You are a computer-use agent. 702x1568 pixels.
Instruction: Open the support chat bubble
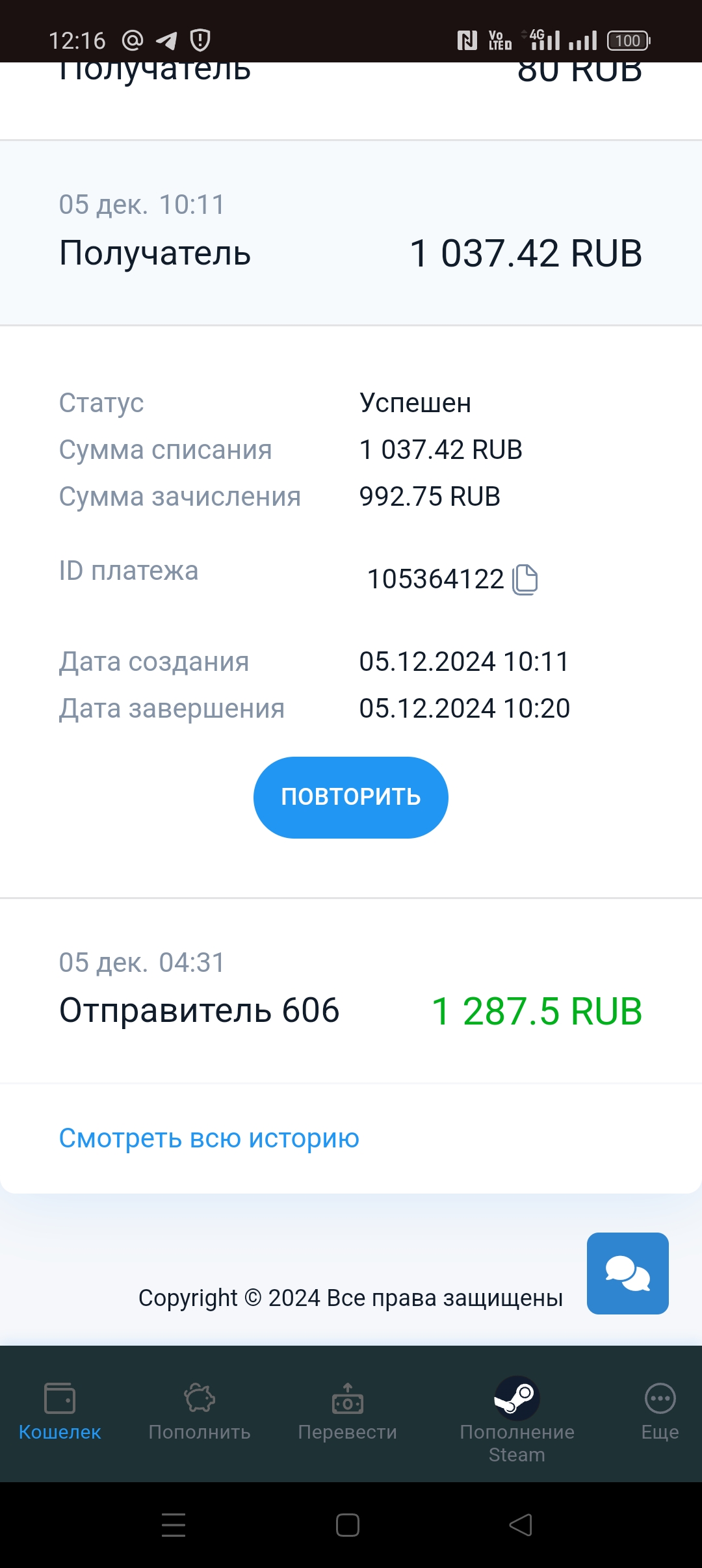coord(628,1274)
